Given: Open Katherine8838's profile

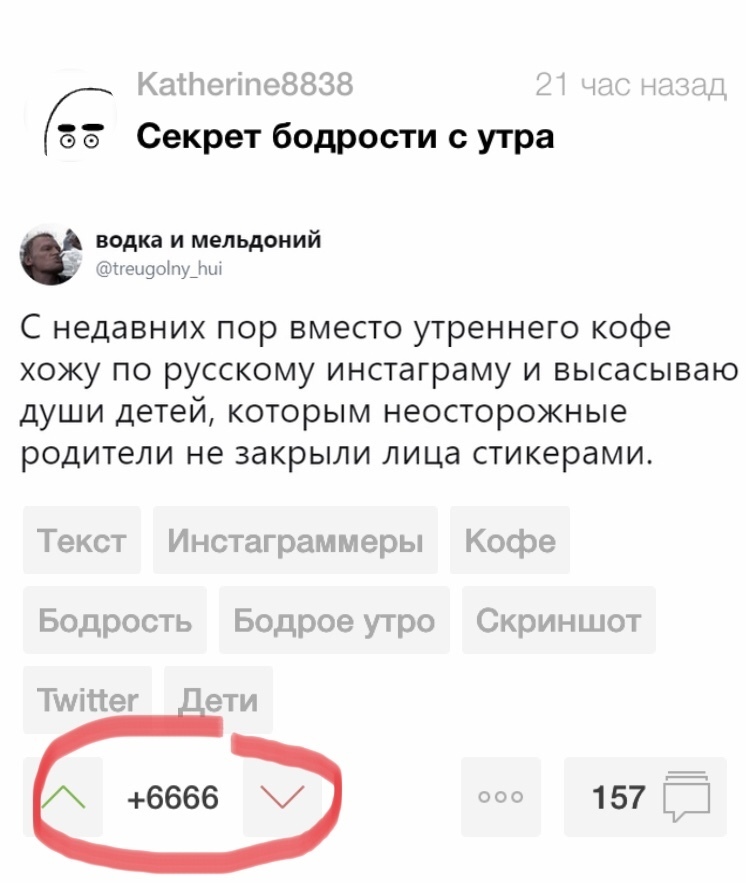Looking at the screenshot, I should click(x=244, y=85).
